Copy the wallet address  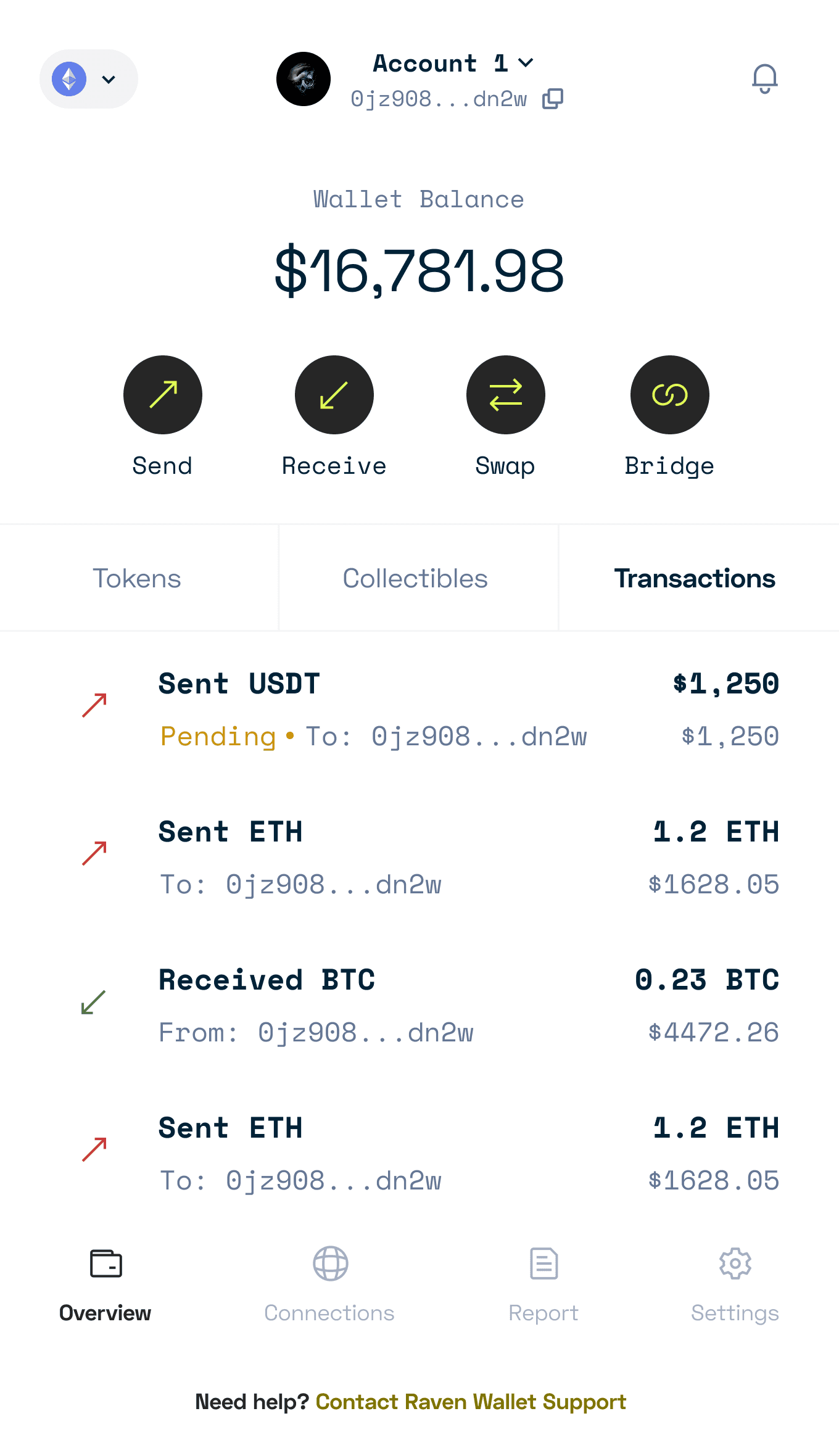[x=553, y=99]
